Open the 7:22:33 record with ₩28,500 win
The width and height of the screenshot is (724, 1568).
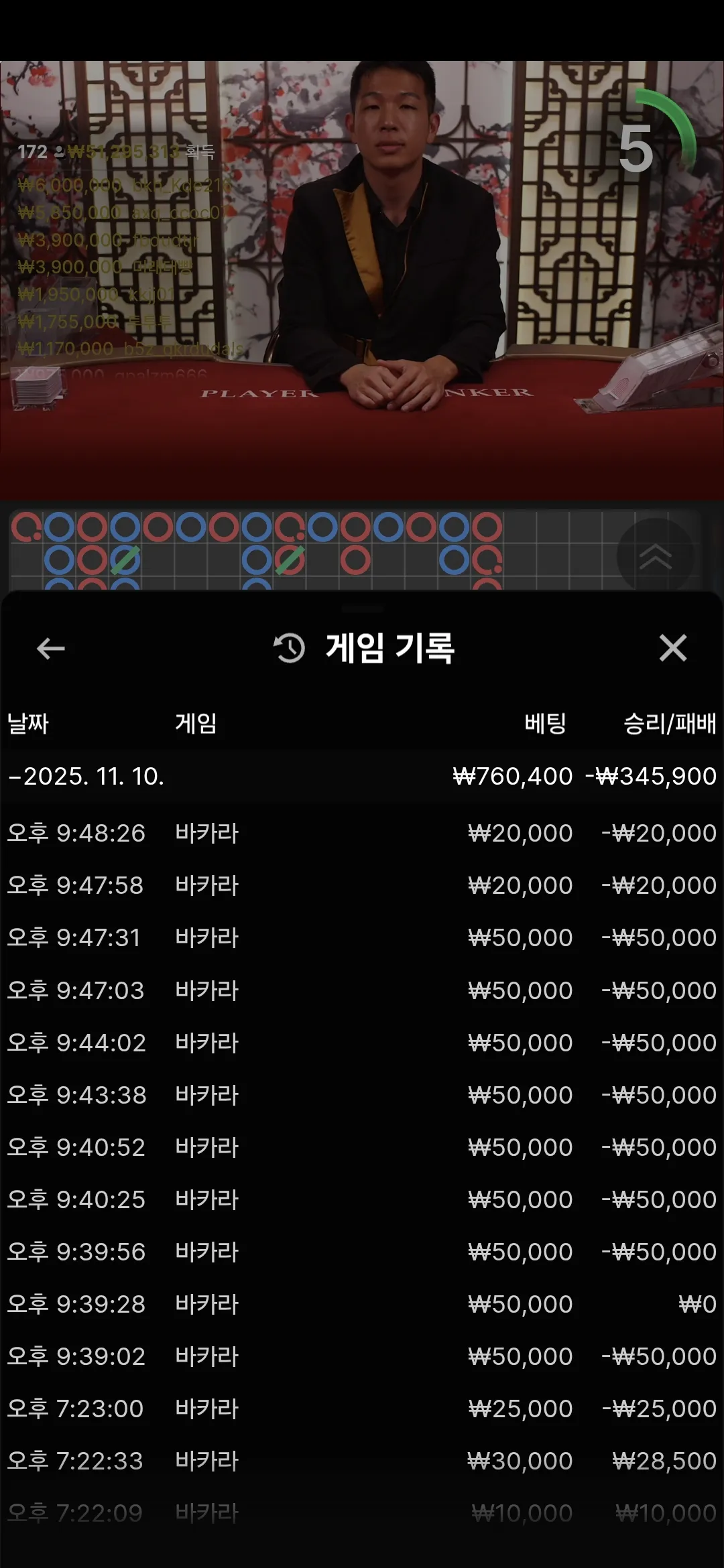(362, 1461)
